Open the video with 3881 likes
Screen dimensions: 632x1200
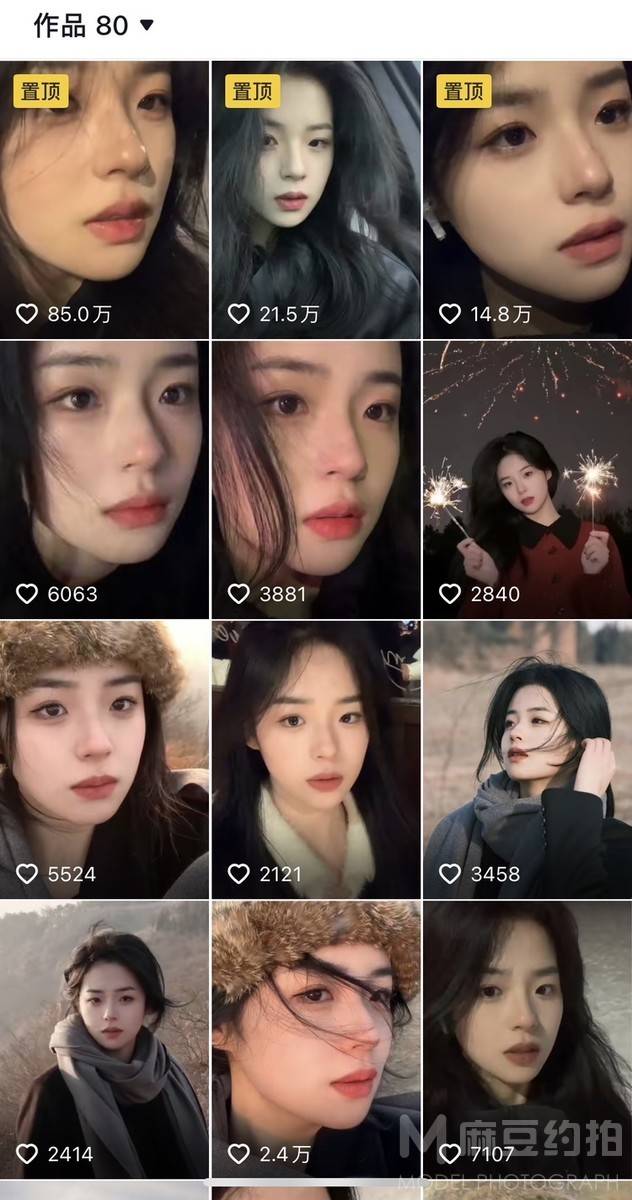(x=315, y=480)
